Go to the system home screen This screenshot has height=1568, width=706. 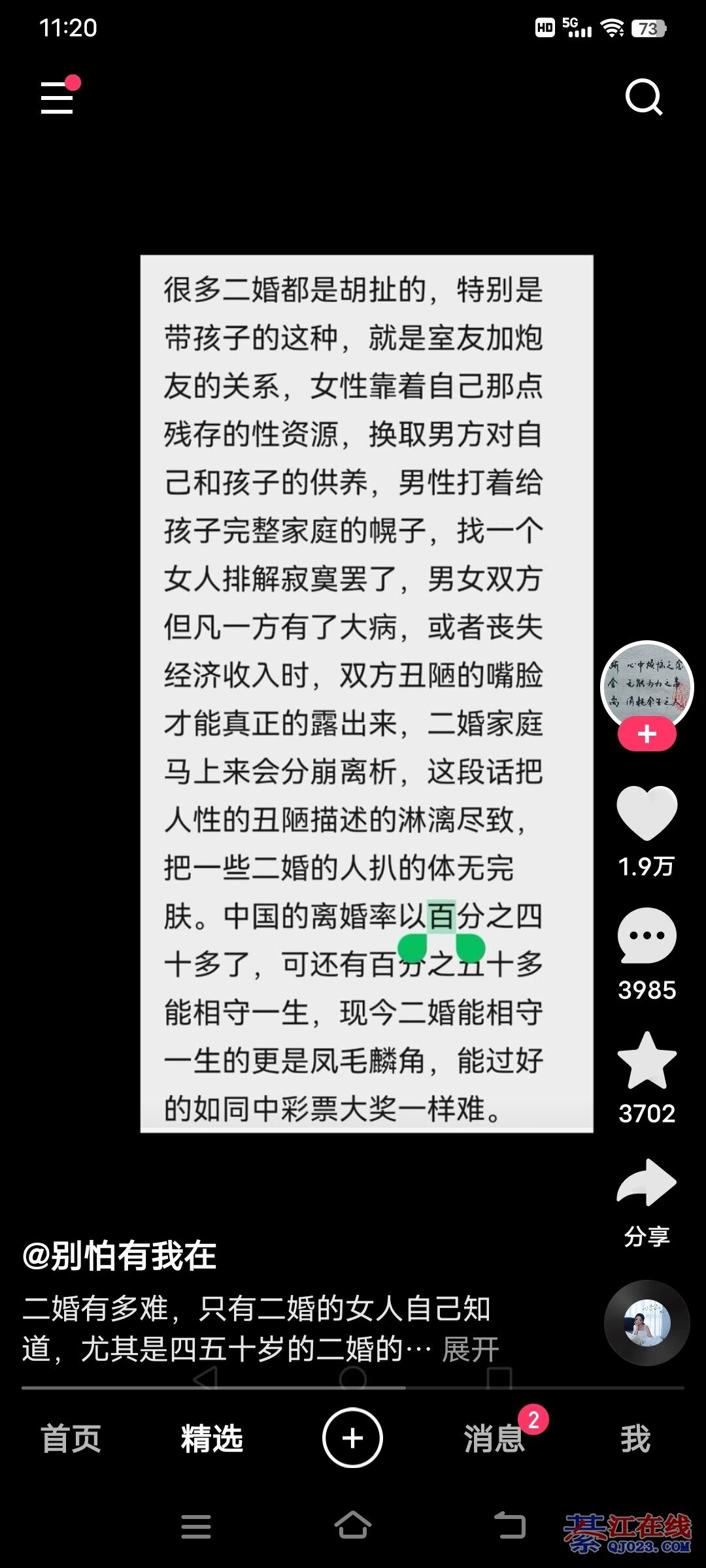point(352,1526)
